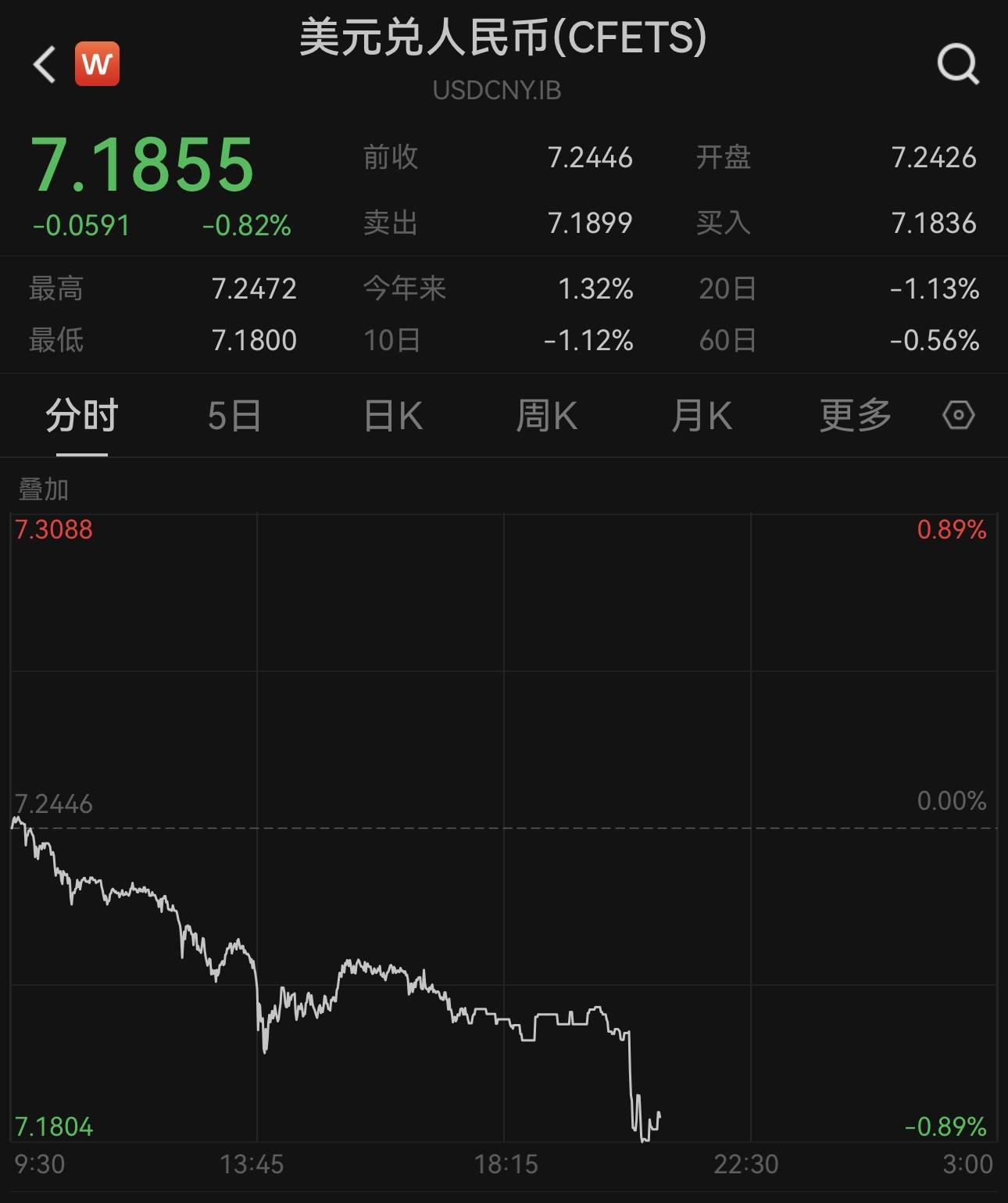Switch to the 日K daily chart
The width and height of the screenshot is (1008, 1203).
pyautogui.click(x=393, y=415)
